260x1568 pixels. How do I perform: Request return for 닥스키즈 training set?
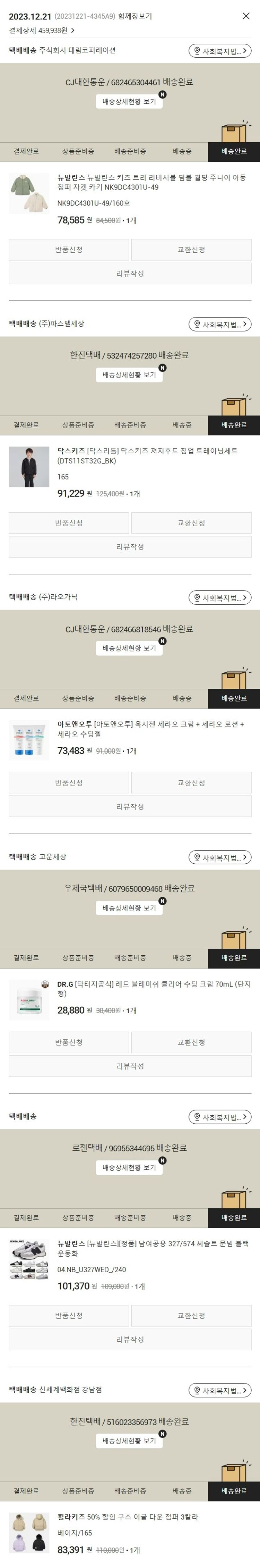coord(69,523)
